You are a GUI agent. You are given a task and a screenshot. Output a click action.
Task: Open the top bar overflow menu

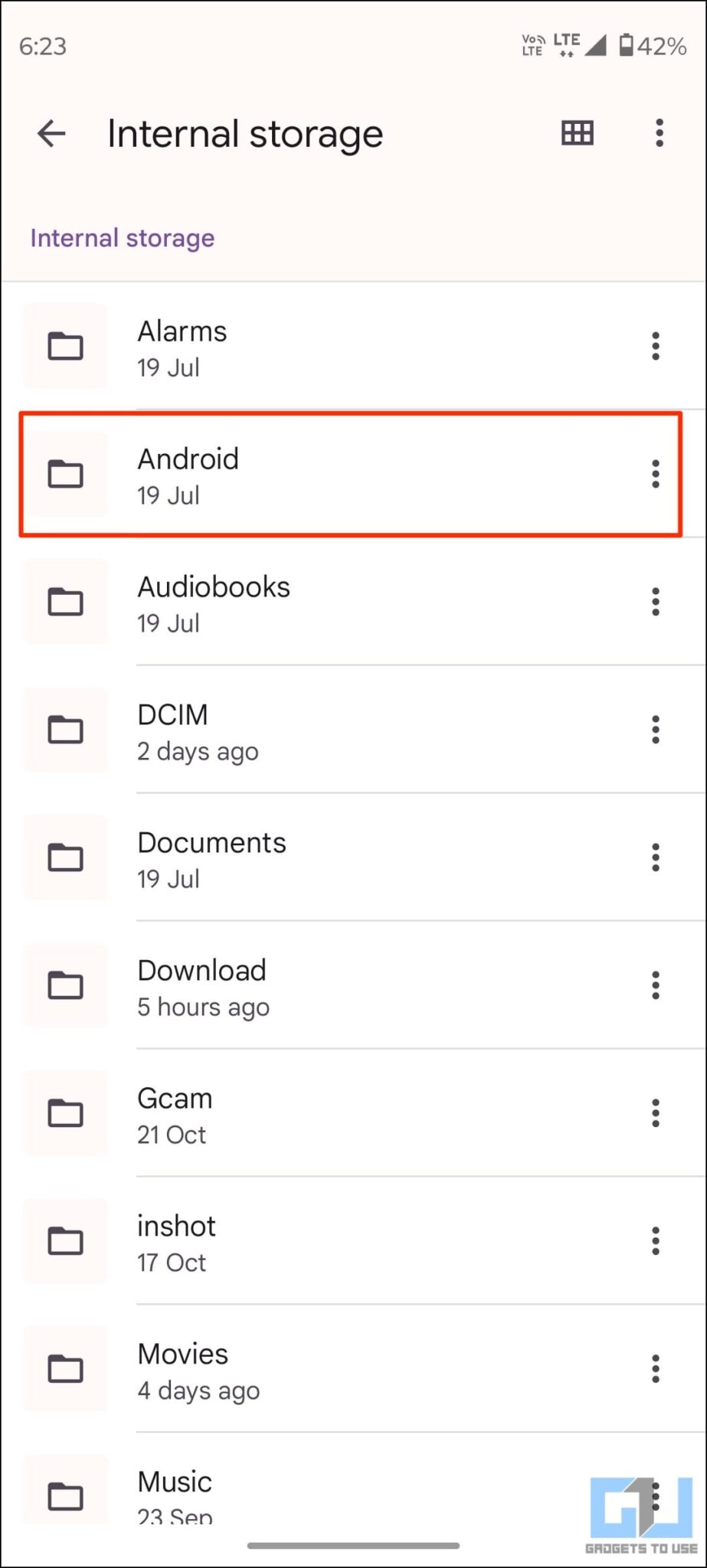point(659,133)
